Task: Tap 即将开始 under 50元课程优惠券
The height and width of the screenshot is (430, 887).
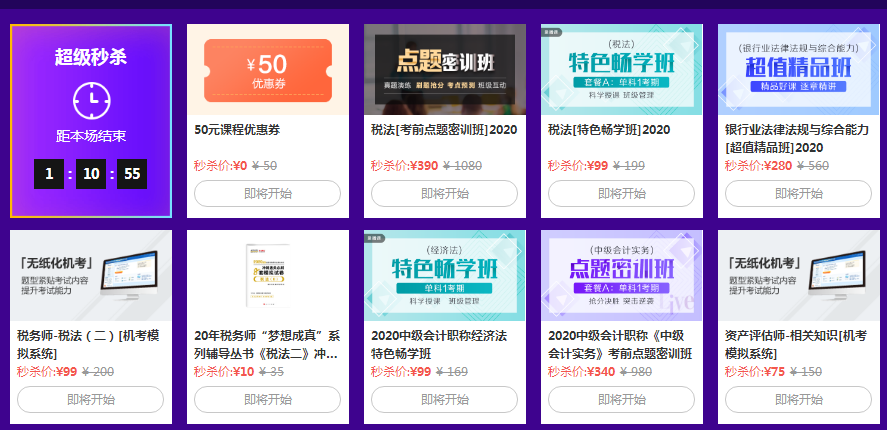Action: (x=267, y=193)
